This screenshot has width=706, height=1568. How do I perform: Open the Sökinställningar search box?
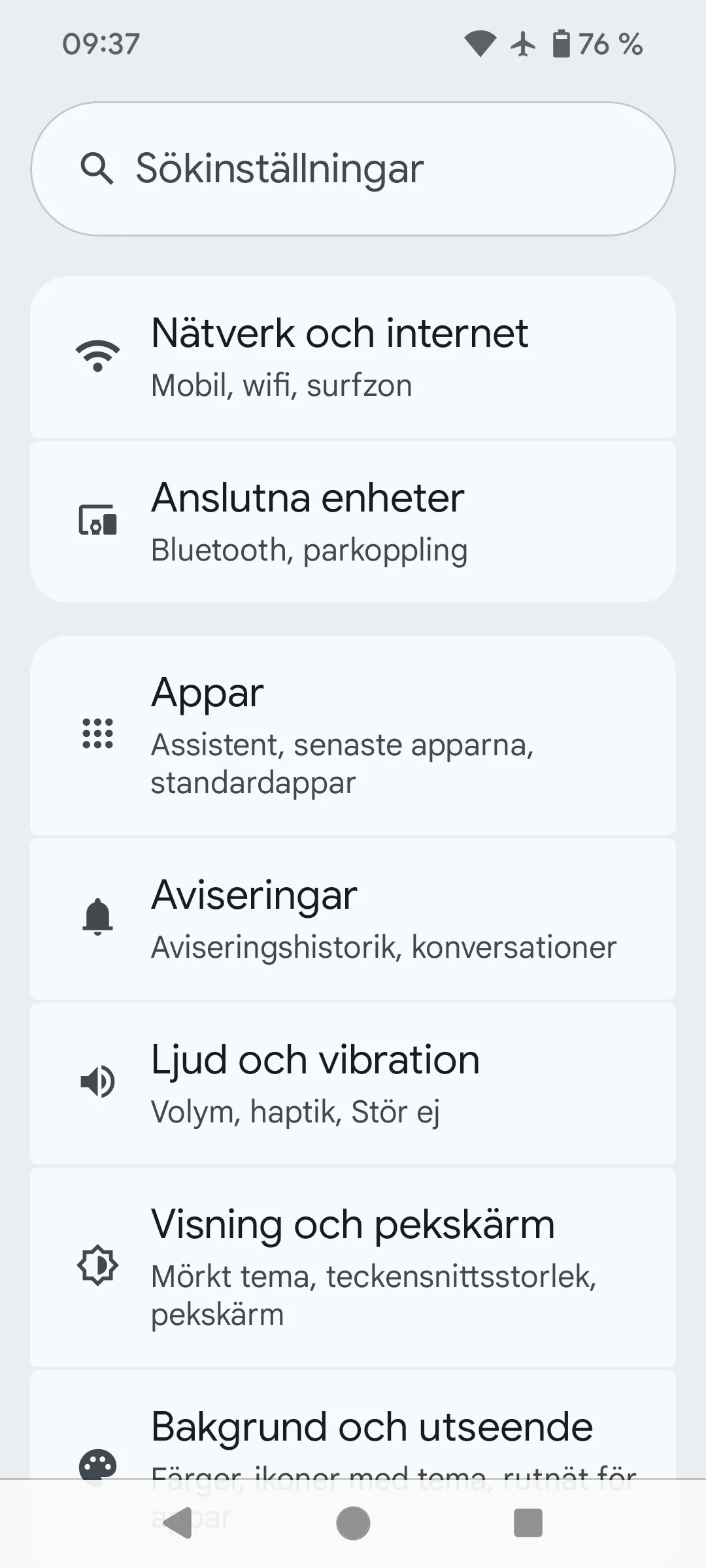pyautogui.click(x=353, y=169)
